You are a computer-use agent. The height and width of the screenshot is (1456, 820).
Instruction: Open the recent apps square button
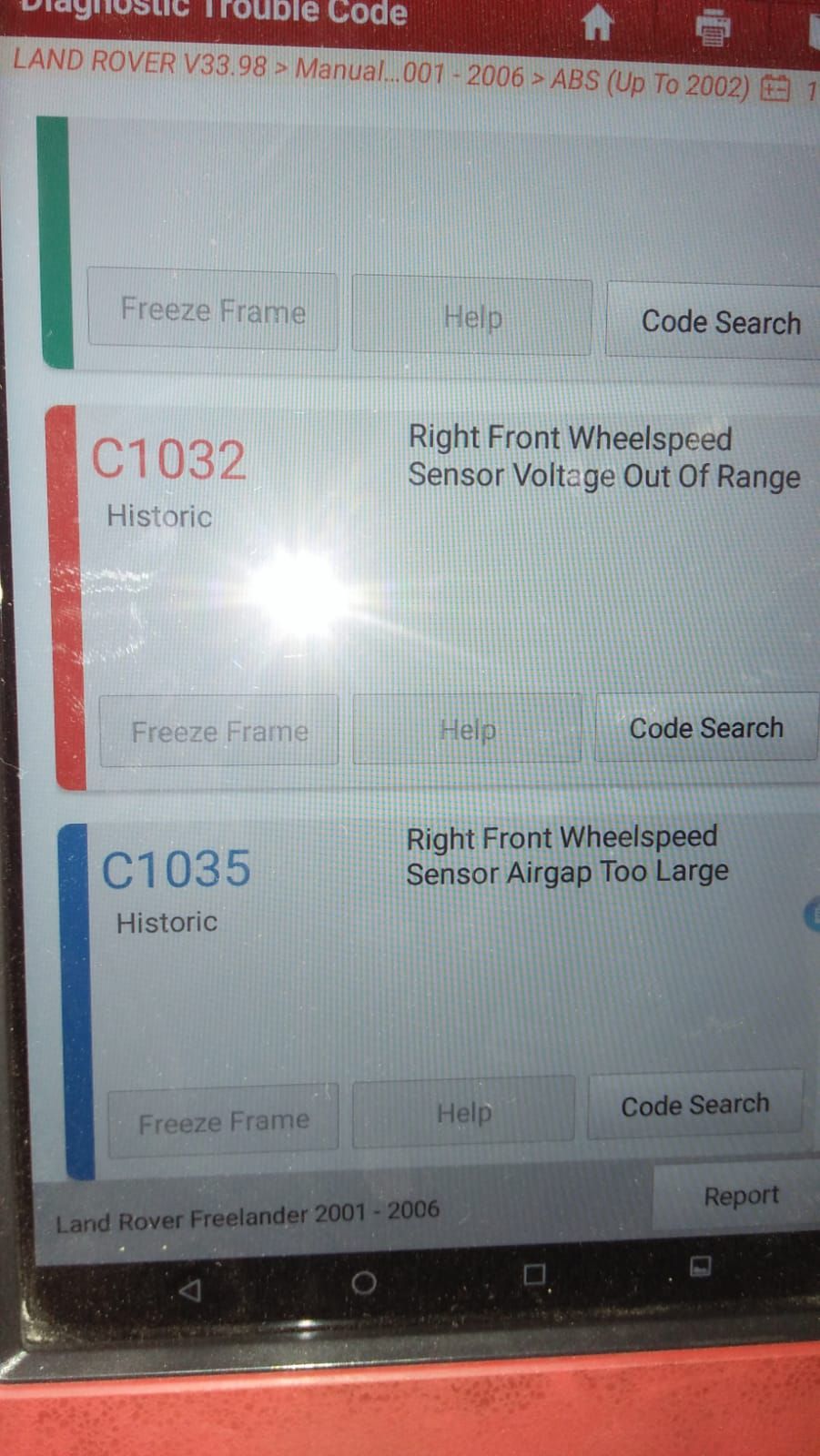coord(534,1274)
